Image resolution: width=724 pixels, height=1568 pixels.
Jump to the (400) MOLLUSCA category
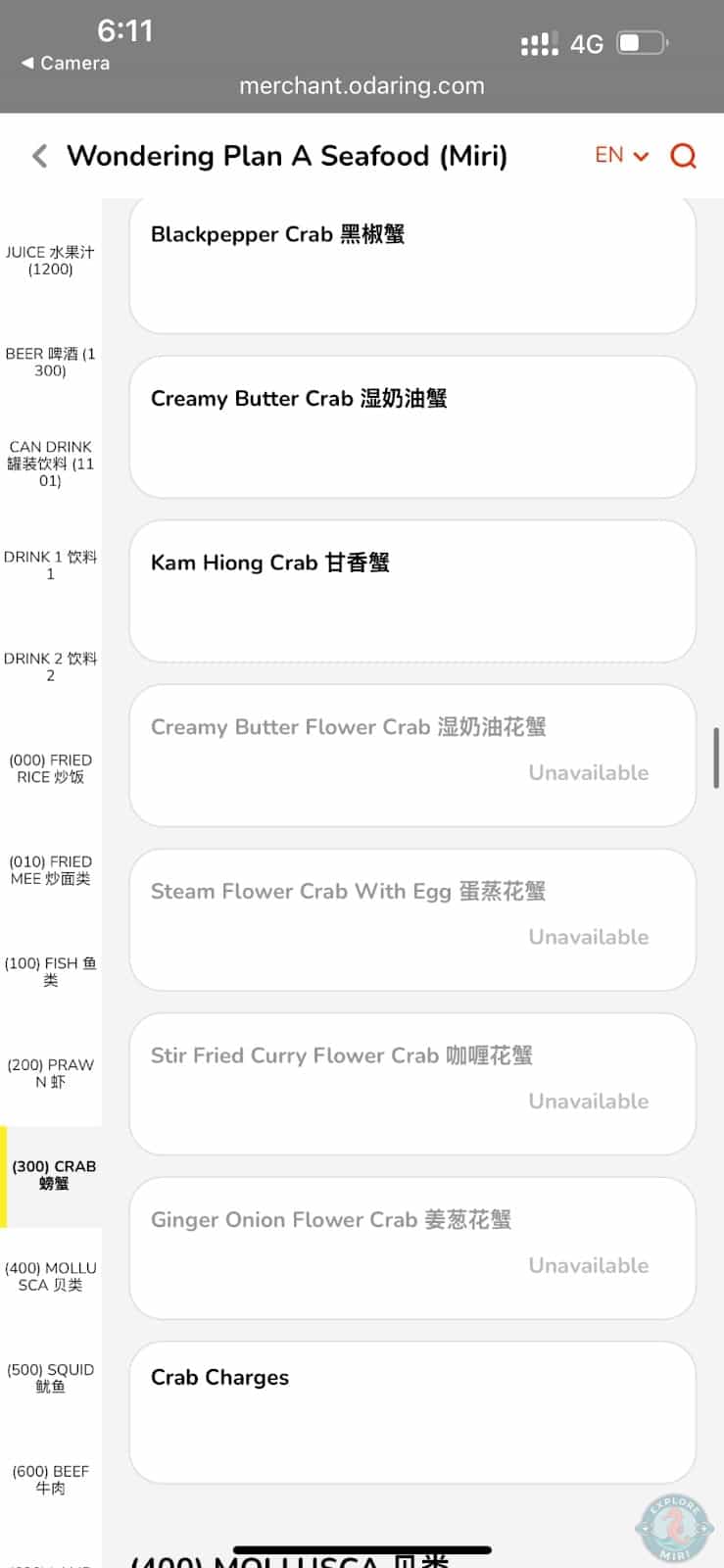click(50, 1276)
